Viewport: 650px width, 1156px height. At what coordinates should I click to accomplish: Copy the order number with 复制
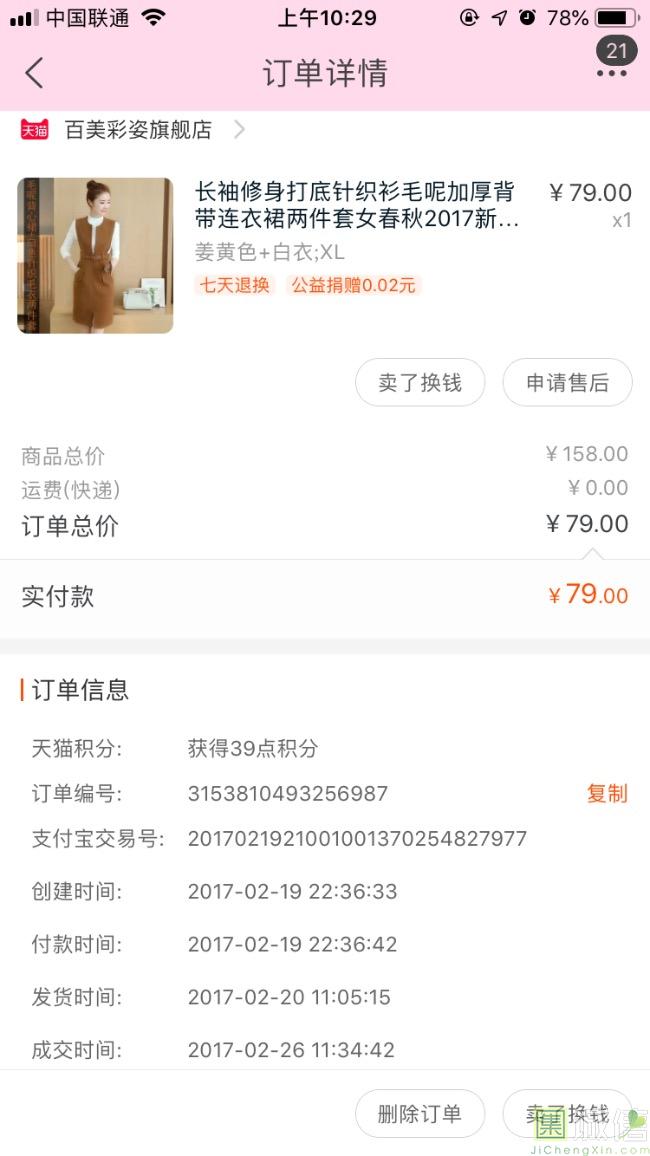click(607, 793)
